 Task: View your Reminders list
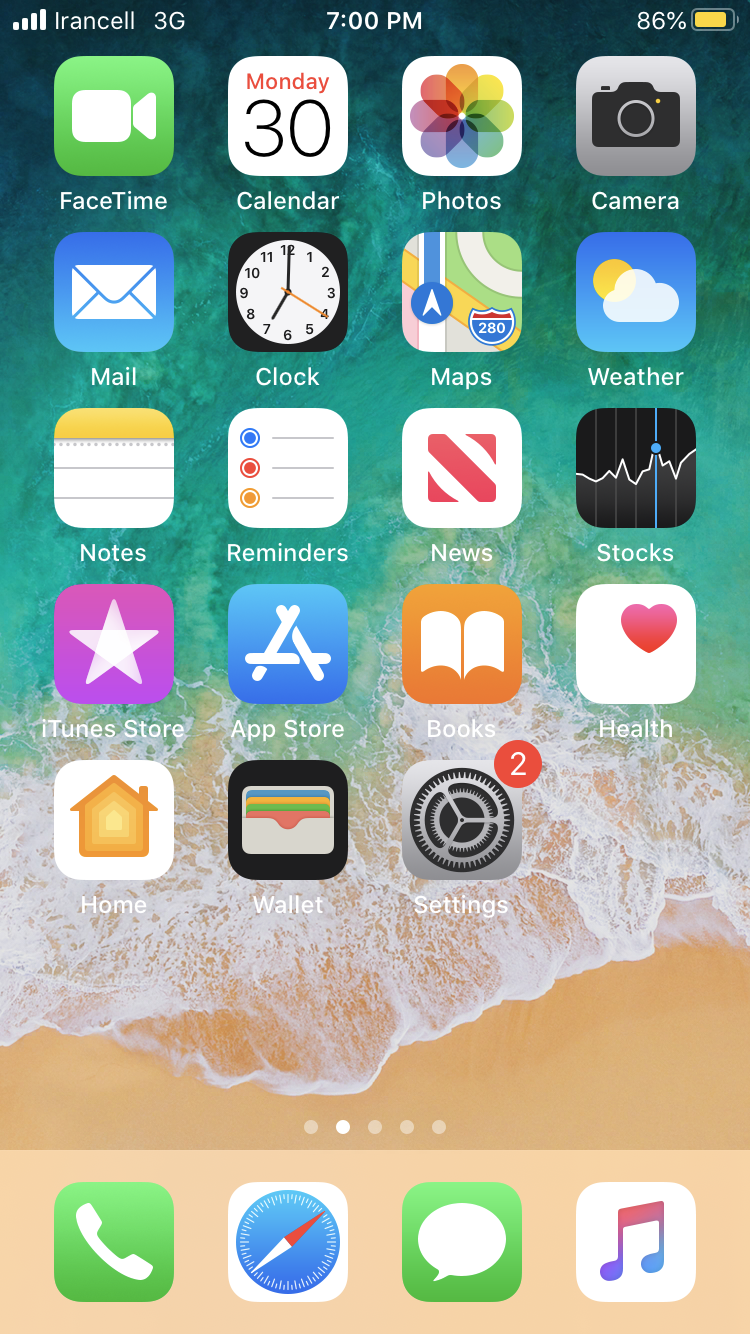coord(288,468)
